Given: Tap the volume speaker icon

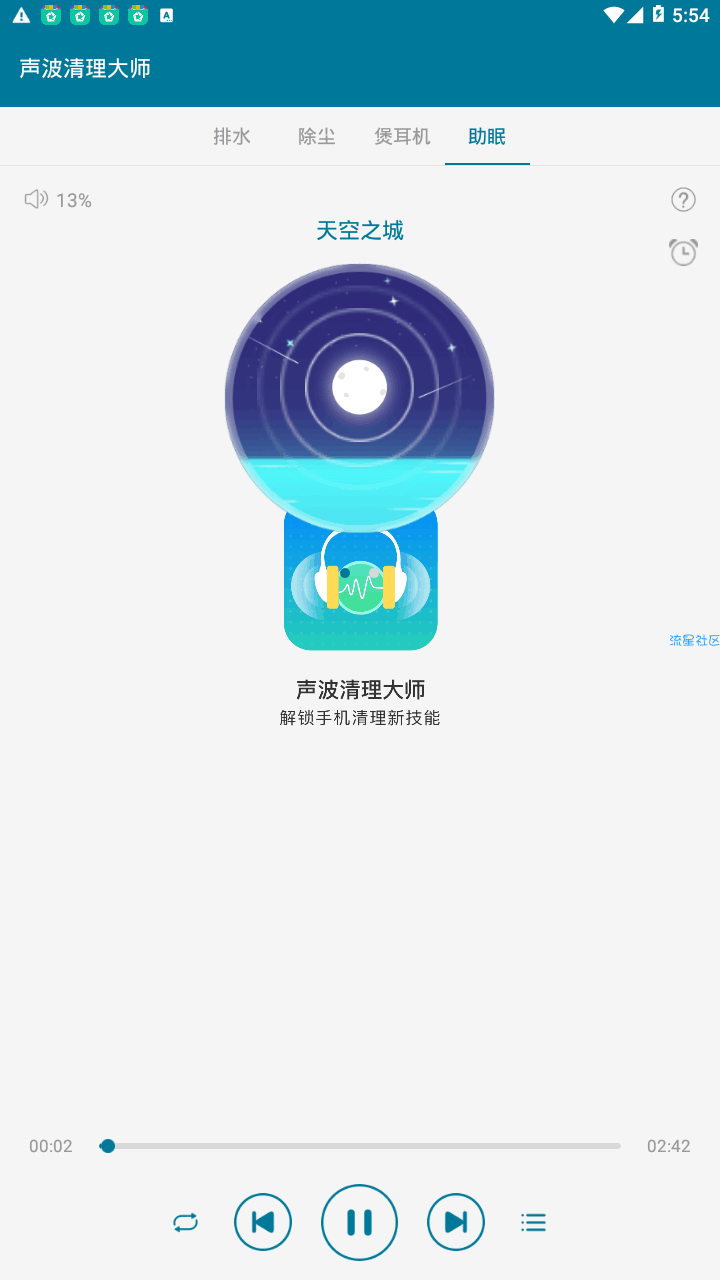Looking at the screenshot, I should [x=37, y=200].
